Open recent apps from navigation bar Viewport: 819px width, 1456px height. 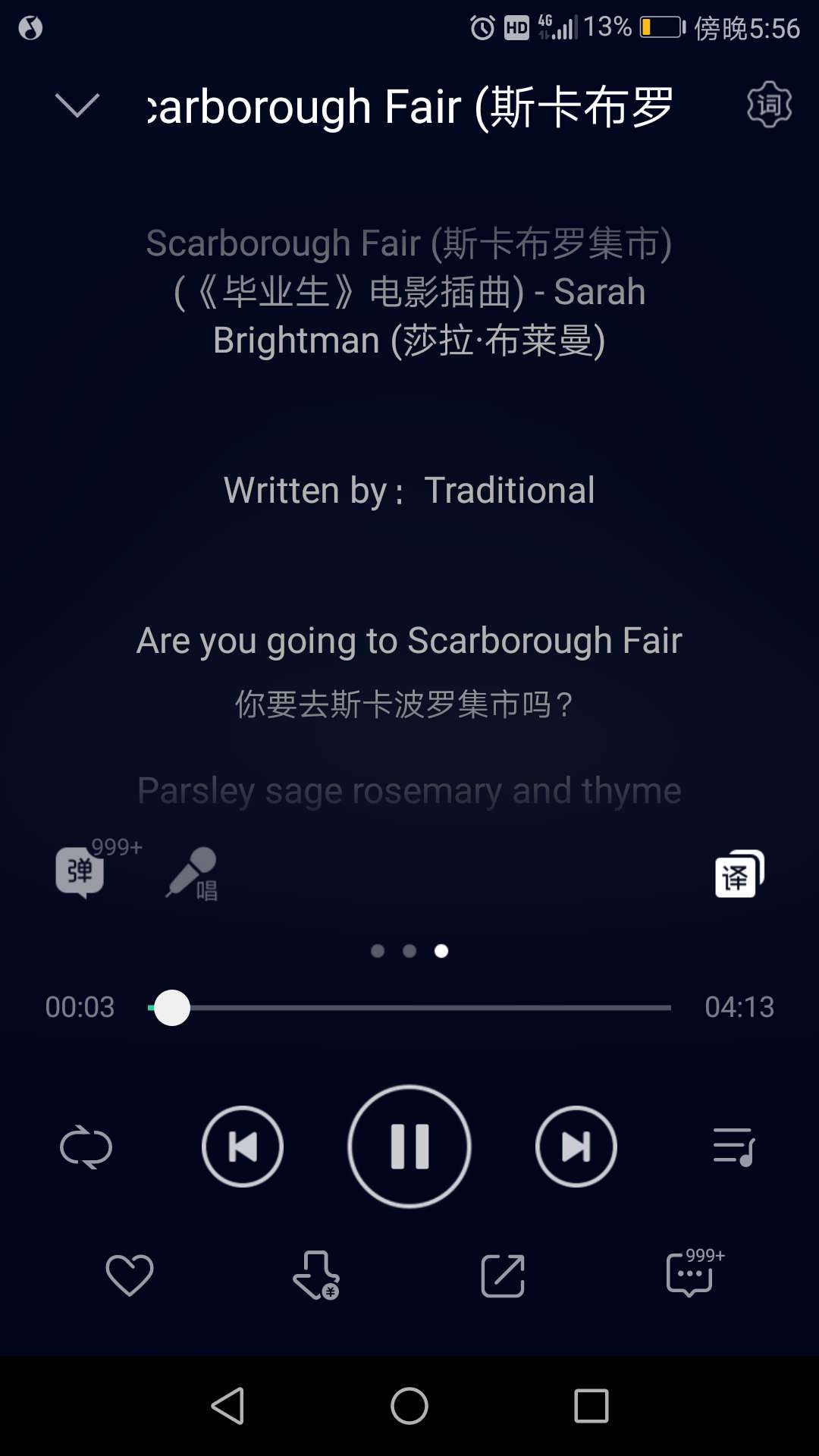point(591,1407)
